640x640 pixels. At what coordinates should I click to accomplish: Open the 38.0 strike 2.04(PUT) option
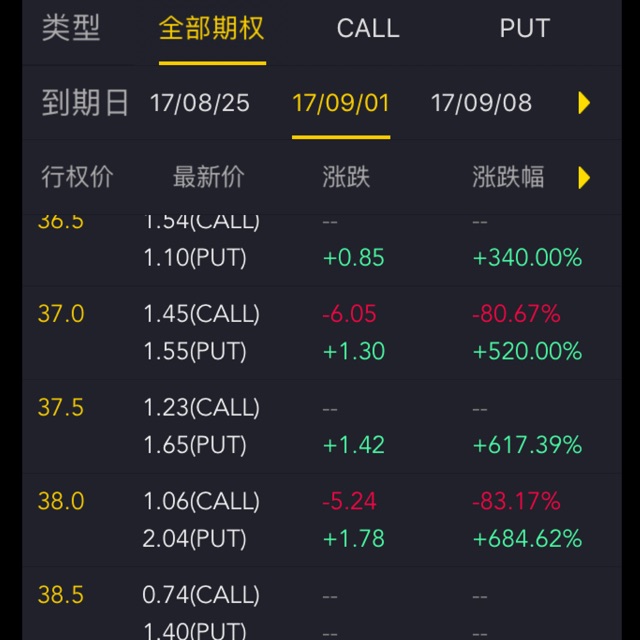(194, 538)
